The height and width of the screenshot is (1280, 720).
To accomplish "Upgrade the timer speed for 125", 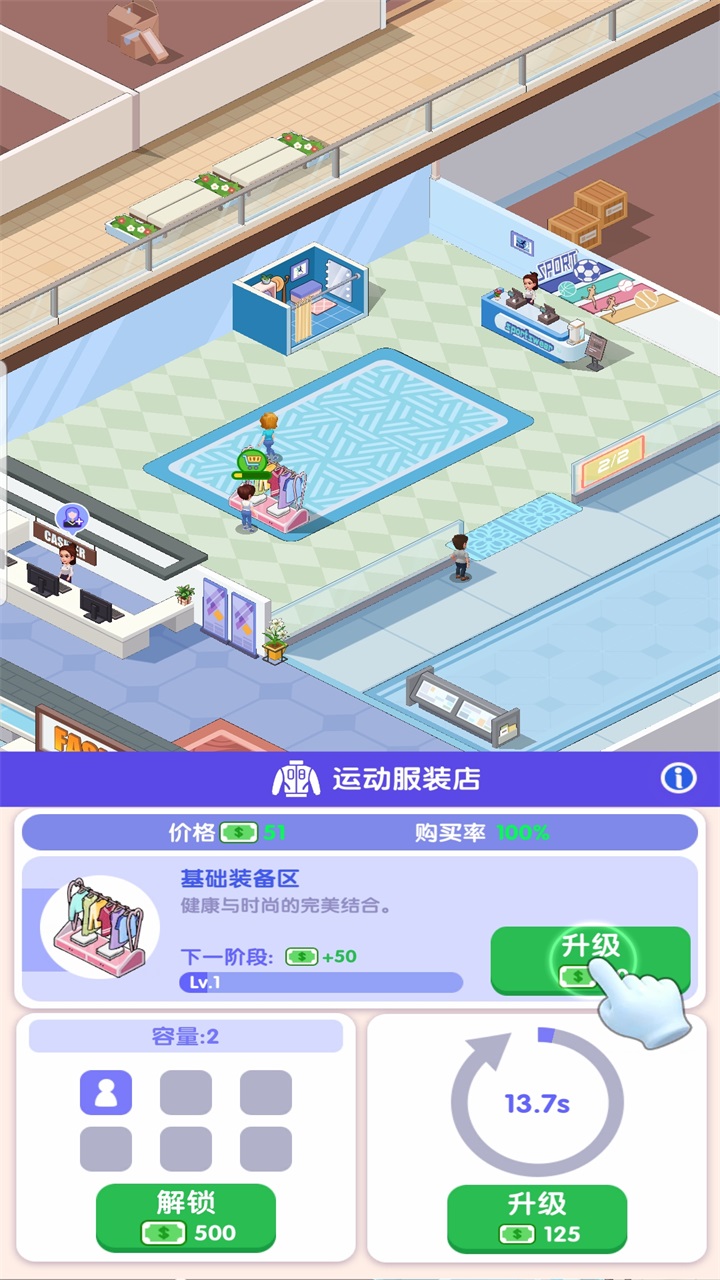I will (537, 1218).
